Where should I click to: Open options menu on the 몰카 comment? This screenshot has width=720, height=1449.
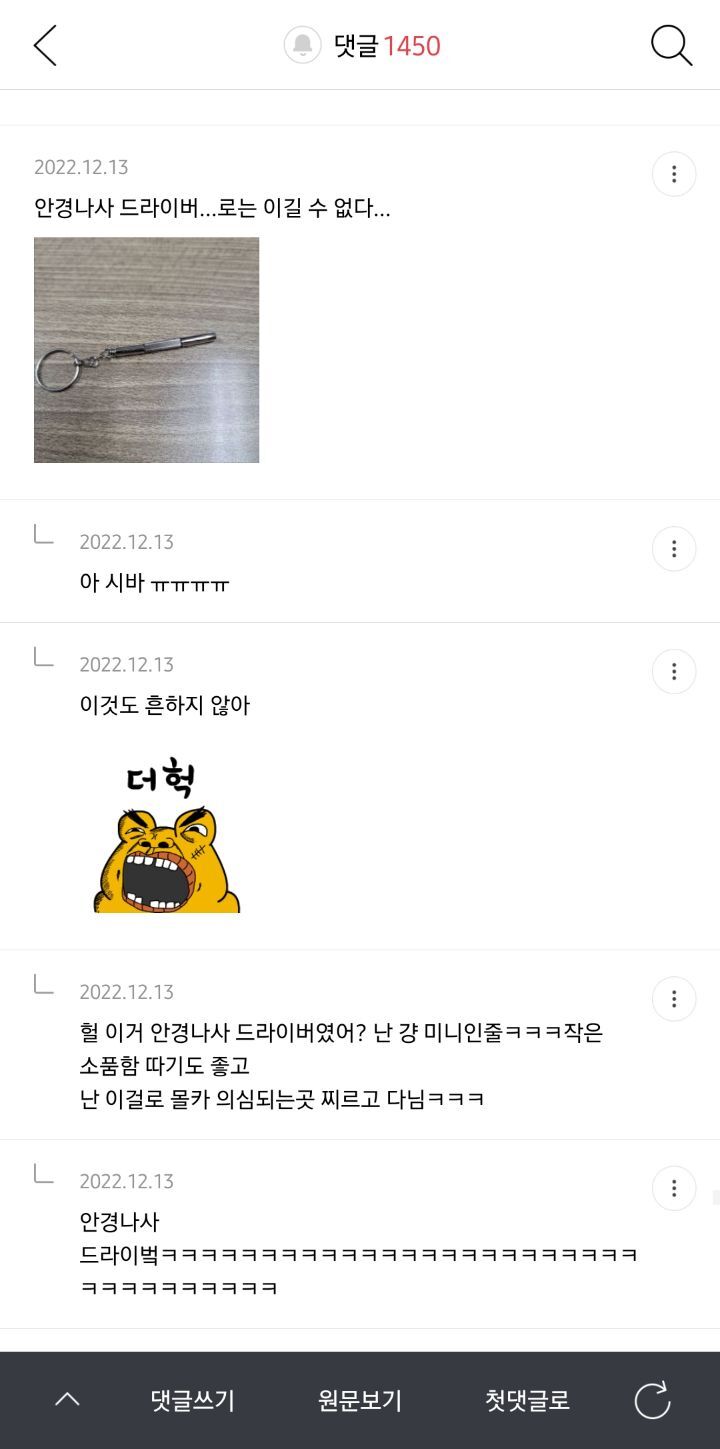point(674,998)
